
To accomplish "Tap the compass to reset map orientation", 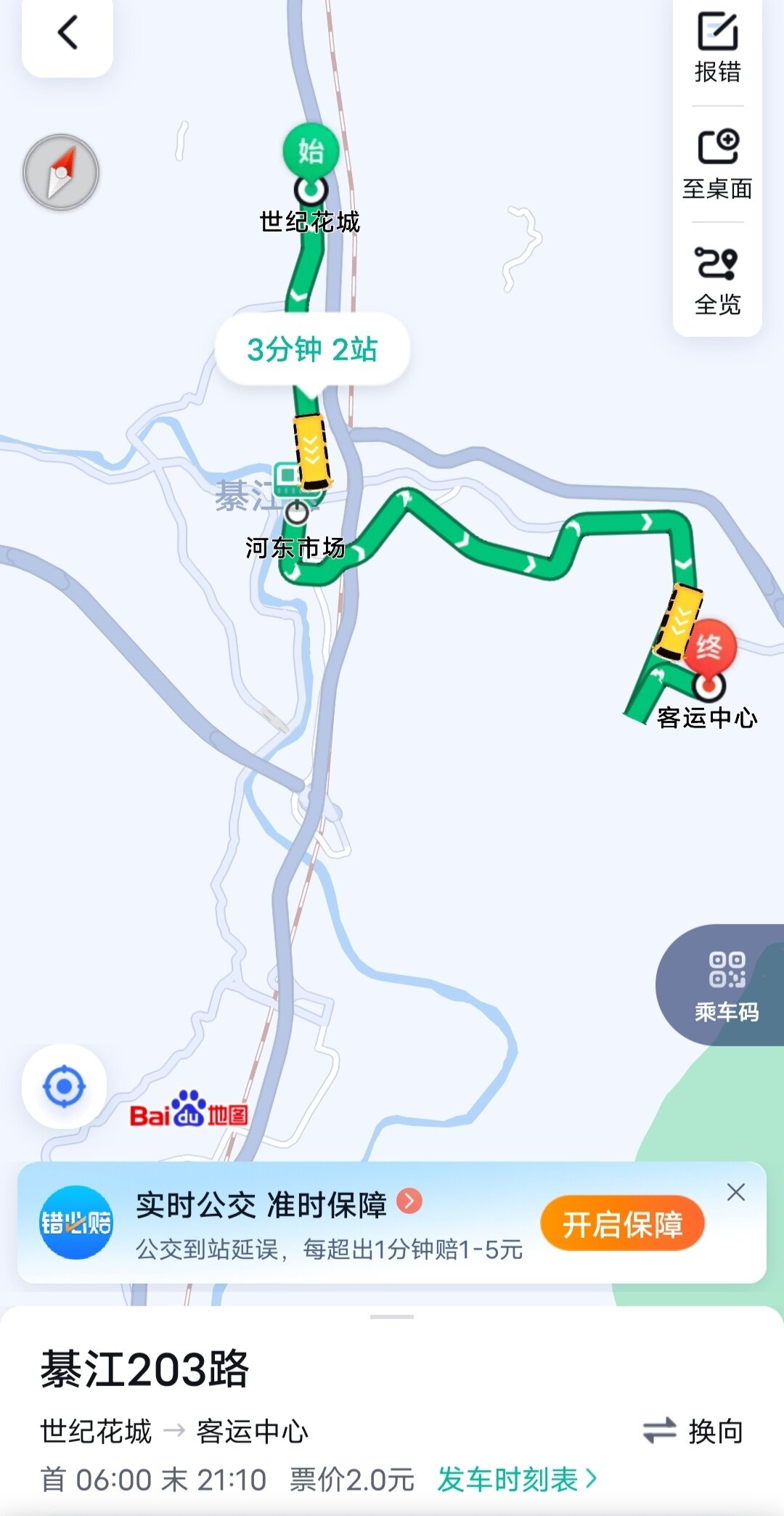I will (61, 173).
